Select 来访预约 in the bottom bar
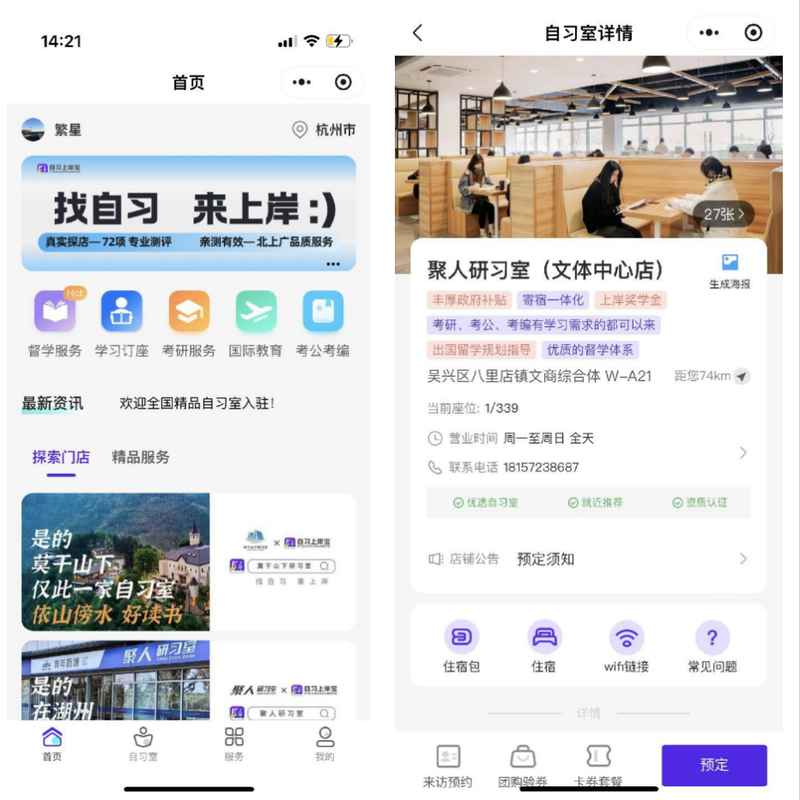This screenshot has height=800, width=800. coord(447,766)
